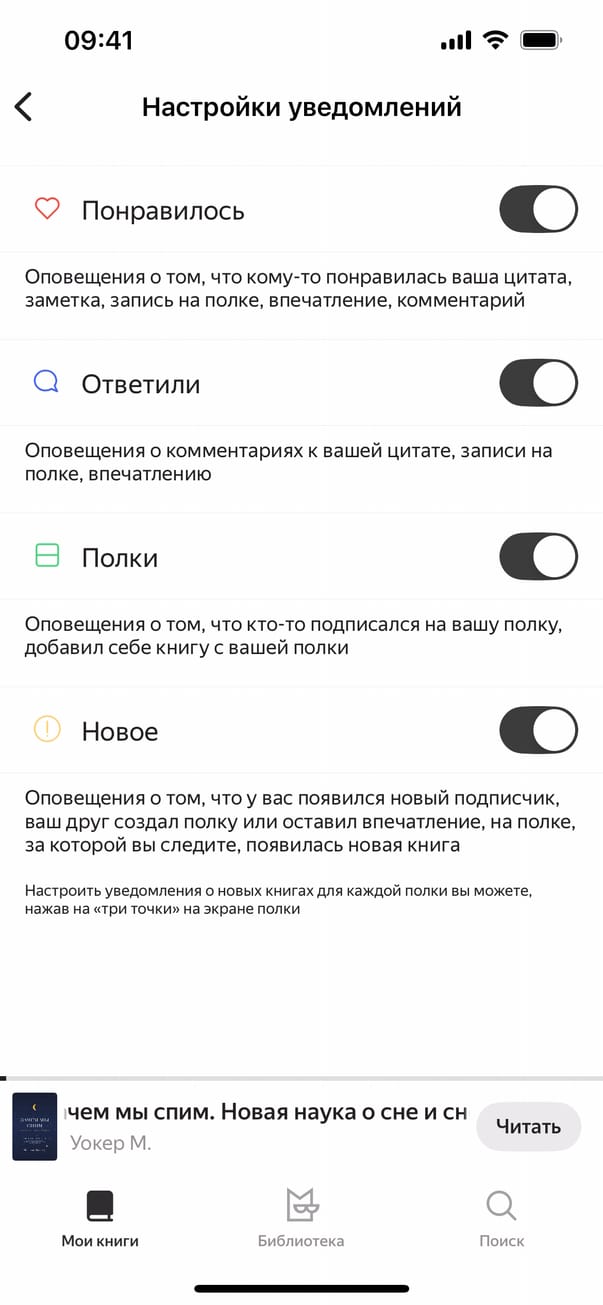
Task: Switch to the Мои книги tab
Action: coord(100,1218)
